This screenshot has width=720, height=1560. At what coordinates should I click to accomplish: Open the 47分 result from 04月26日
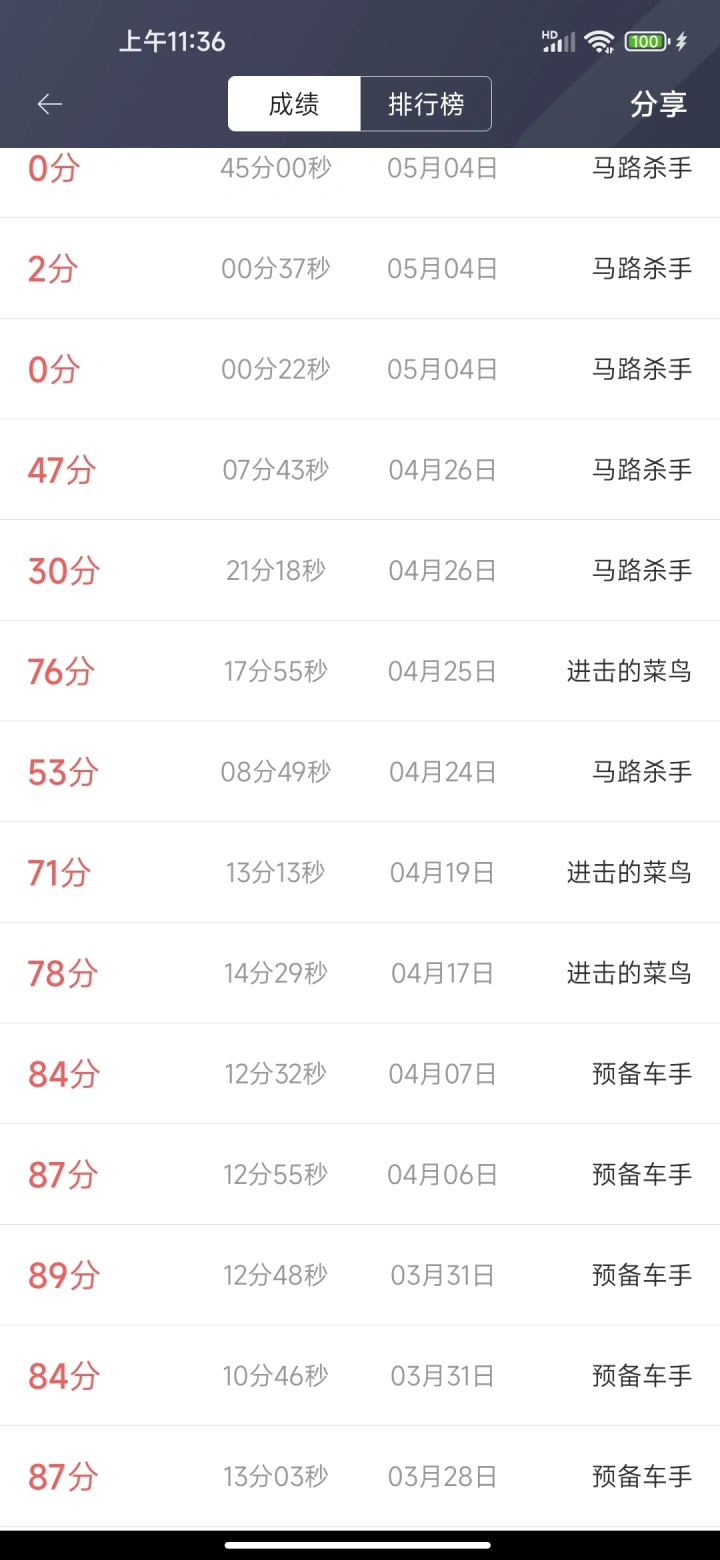(360, 470)
